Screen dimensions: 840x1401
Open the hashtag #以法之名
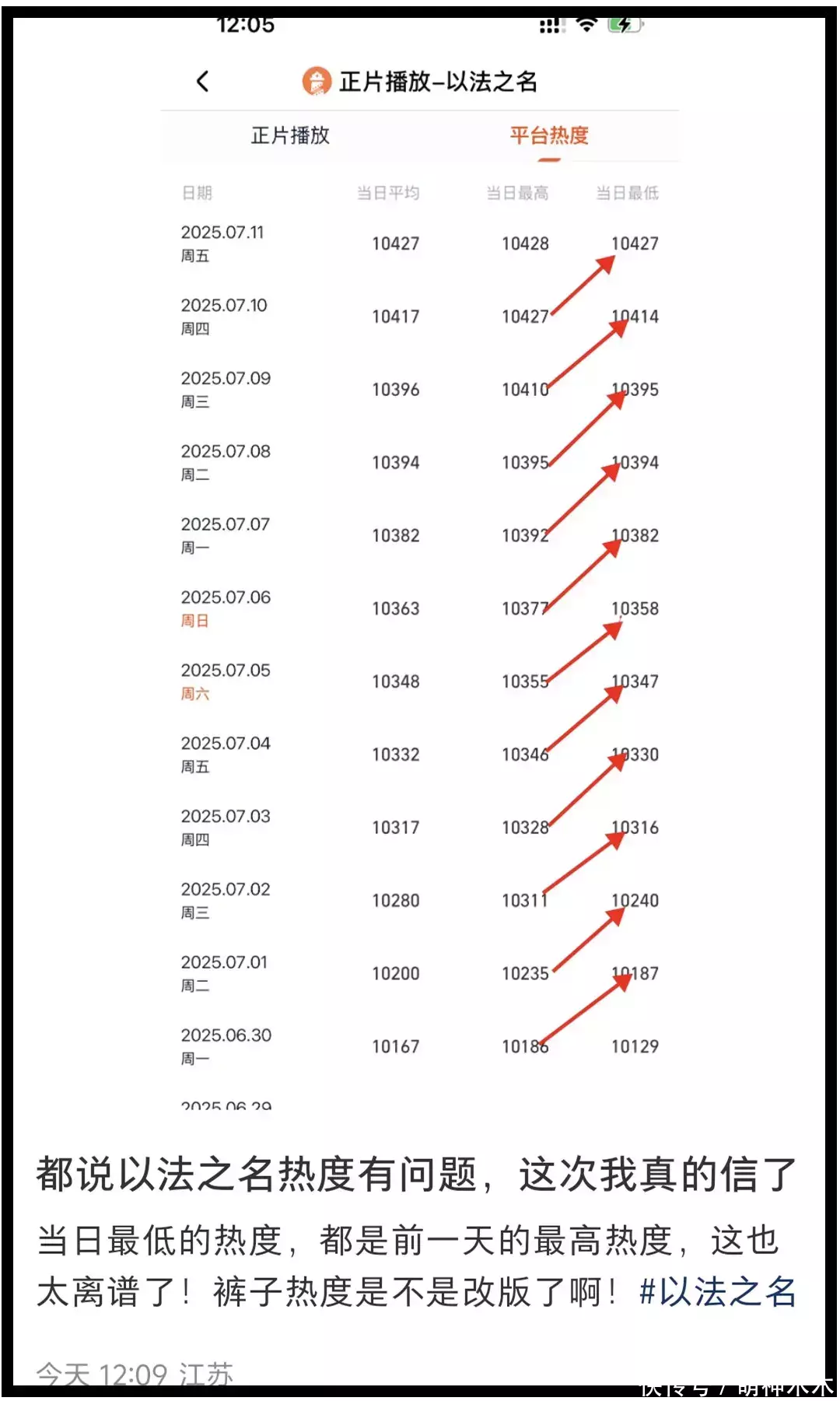[717, 1292]
